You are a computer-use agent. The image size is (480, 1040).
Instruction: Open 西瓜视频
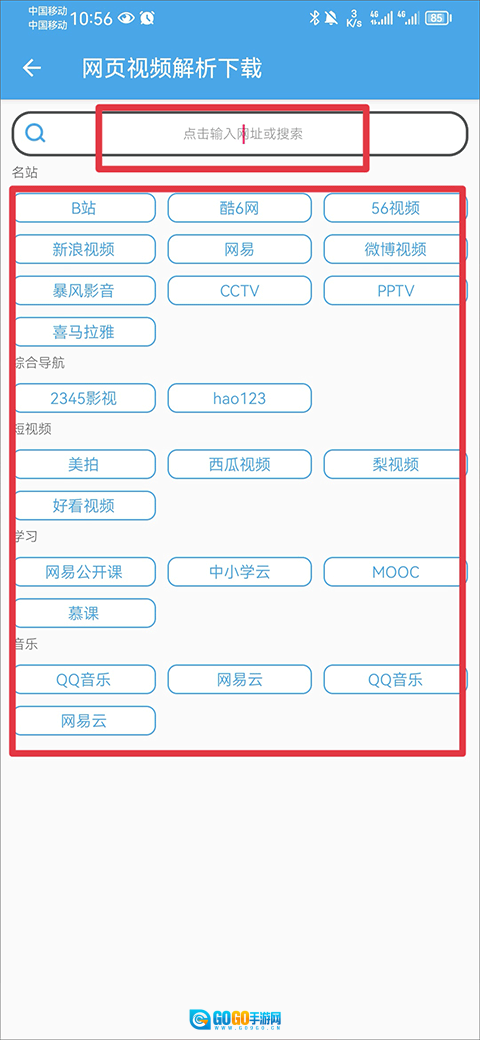coord(239,464)
